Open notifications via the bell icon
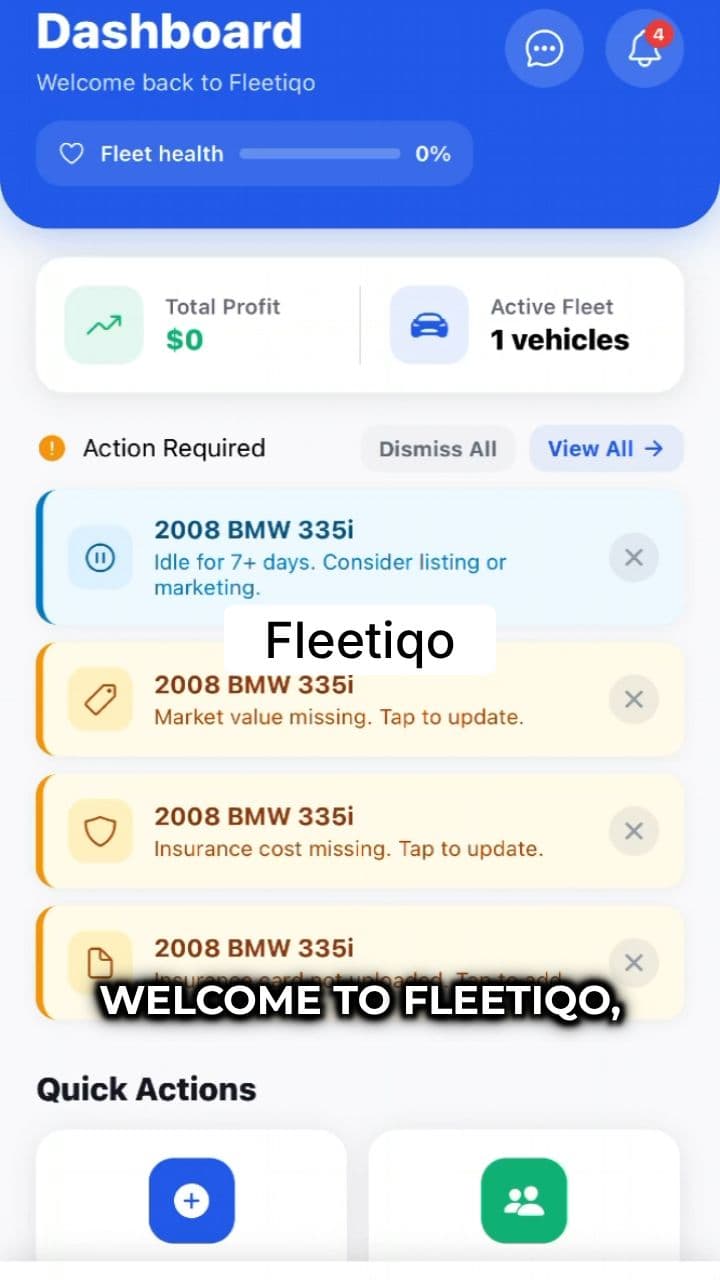The width and height of the screenshot is (720, 1280). point(644,48)
